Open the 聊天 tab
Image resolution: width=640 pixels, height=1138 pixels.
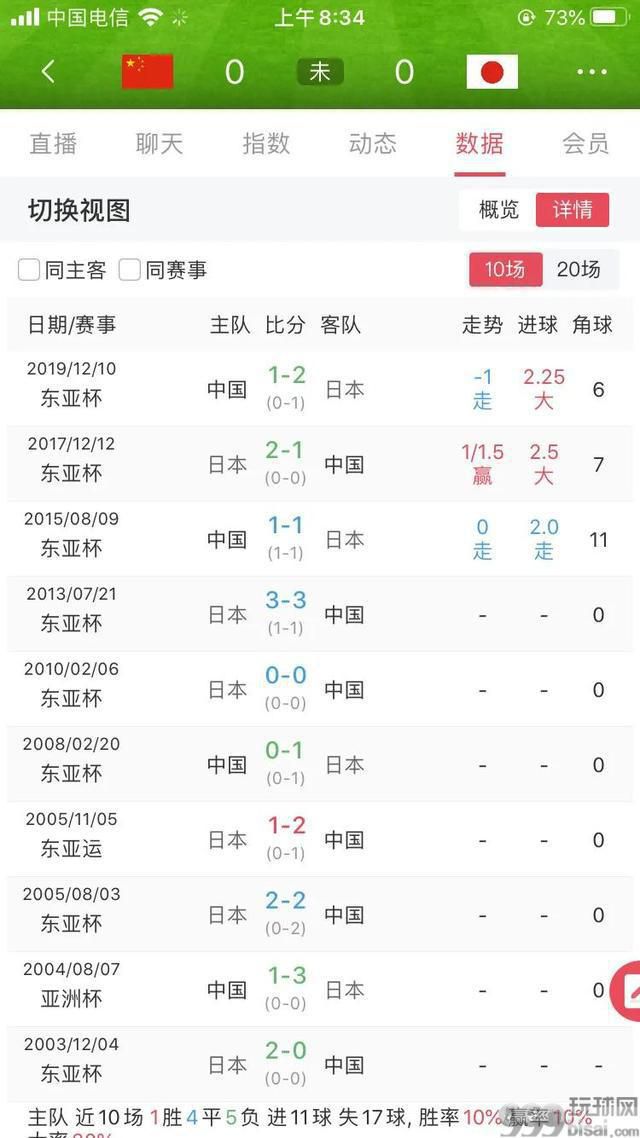click(160, 144)
